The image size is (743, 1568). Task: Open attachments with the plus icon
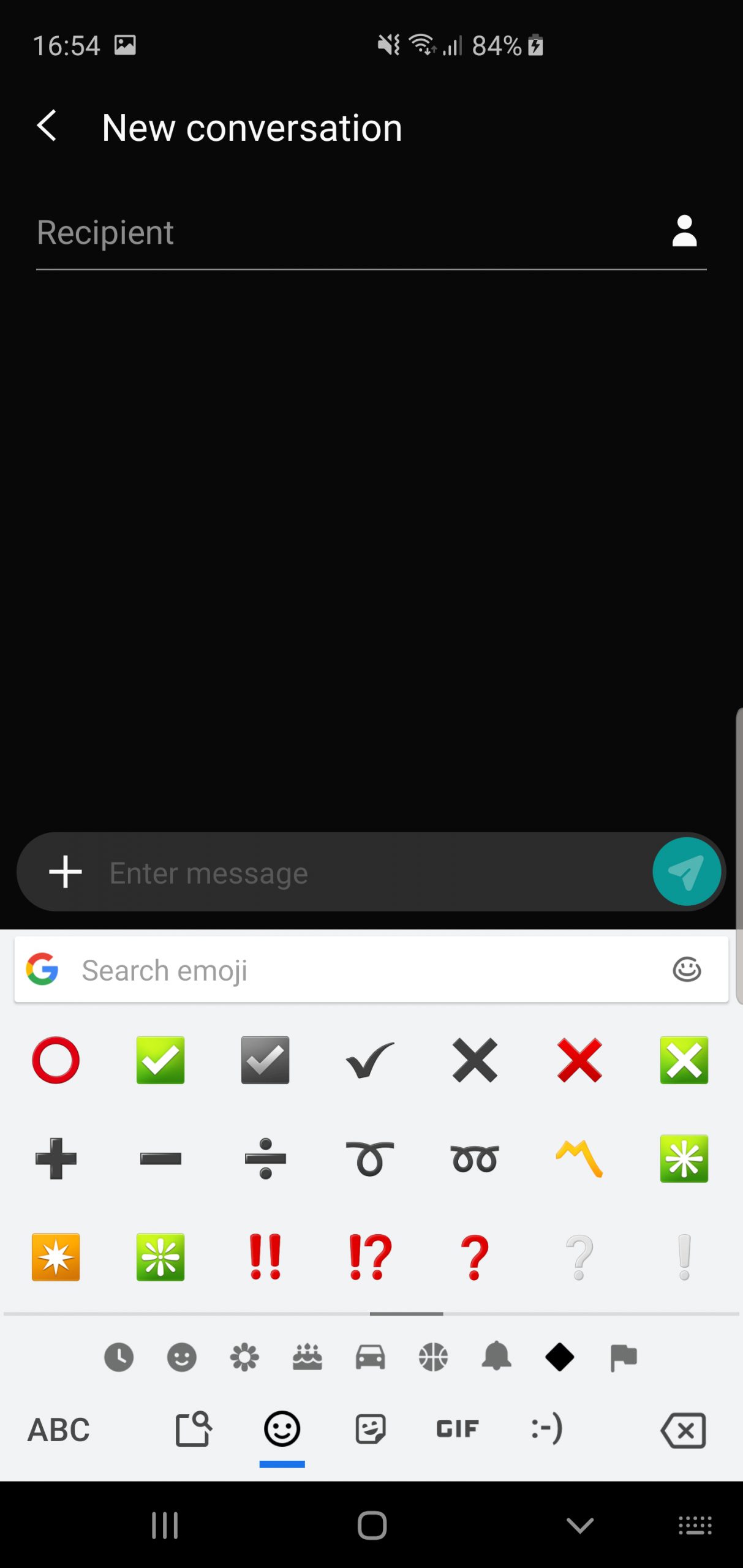[66, 872]
